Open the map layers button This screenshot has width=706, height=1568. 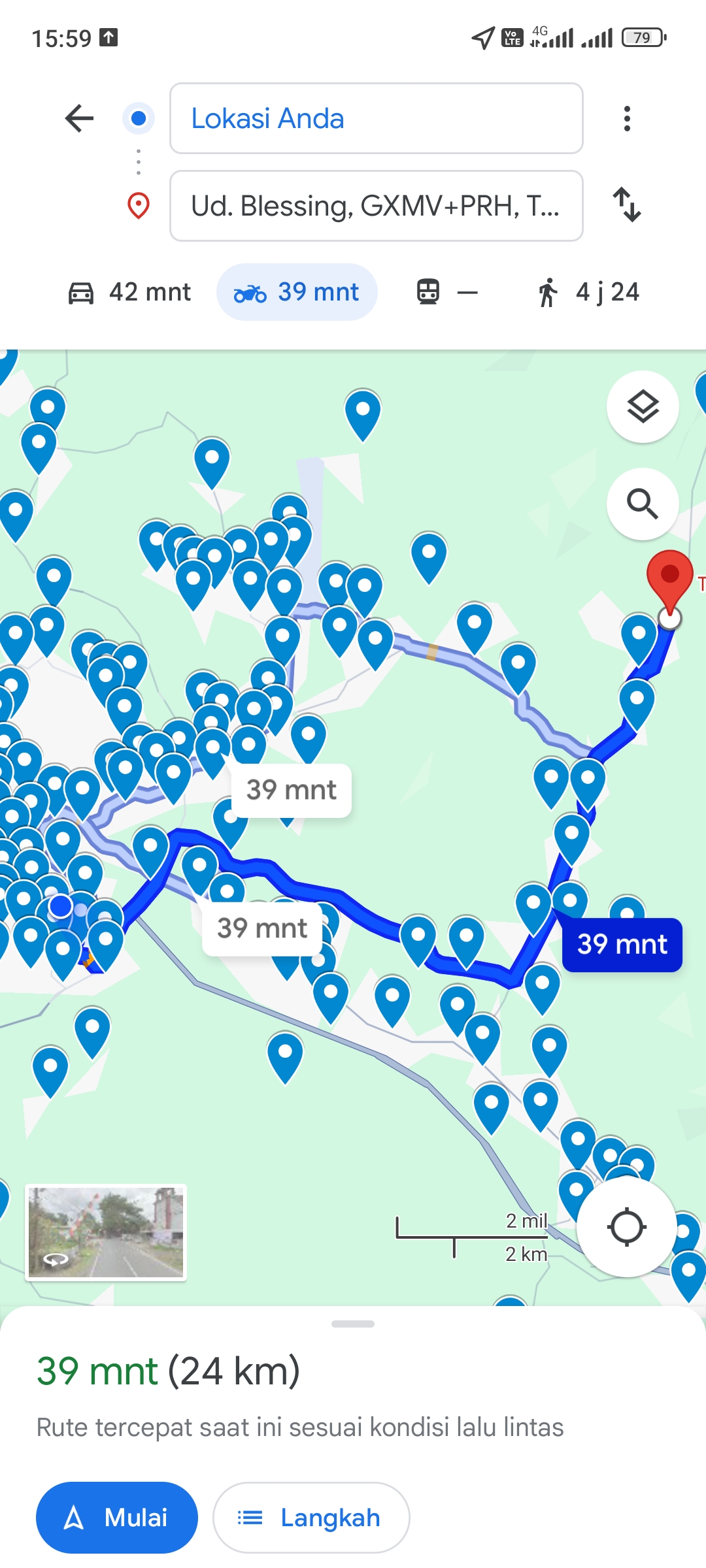point(643,407)
